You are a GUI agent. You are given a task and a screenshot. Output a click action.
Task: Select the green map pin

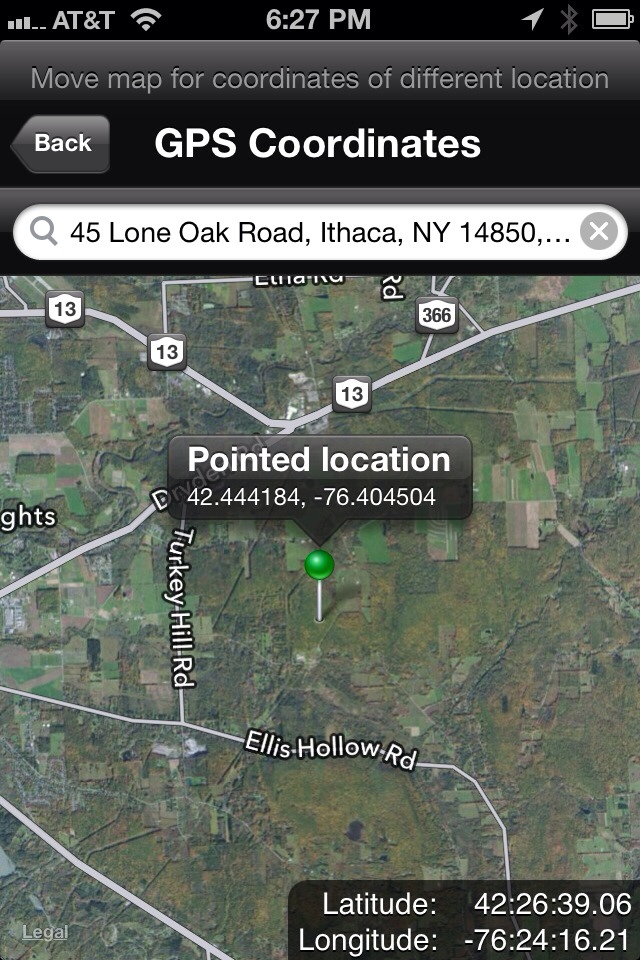pos(319,565)
